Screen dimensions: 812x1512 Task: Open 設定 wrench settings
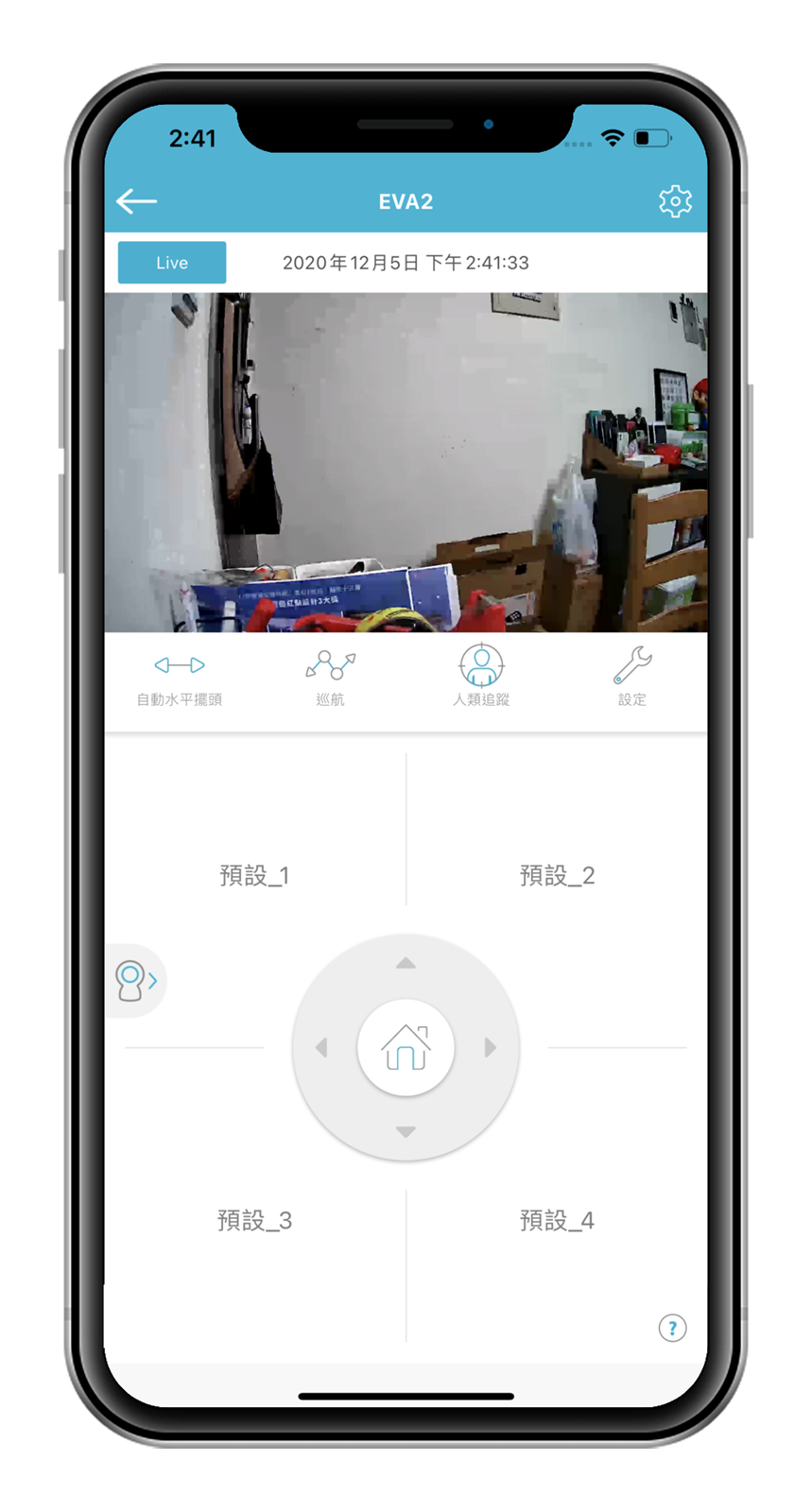(632, 677)
